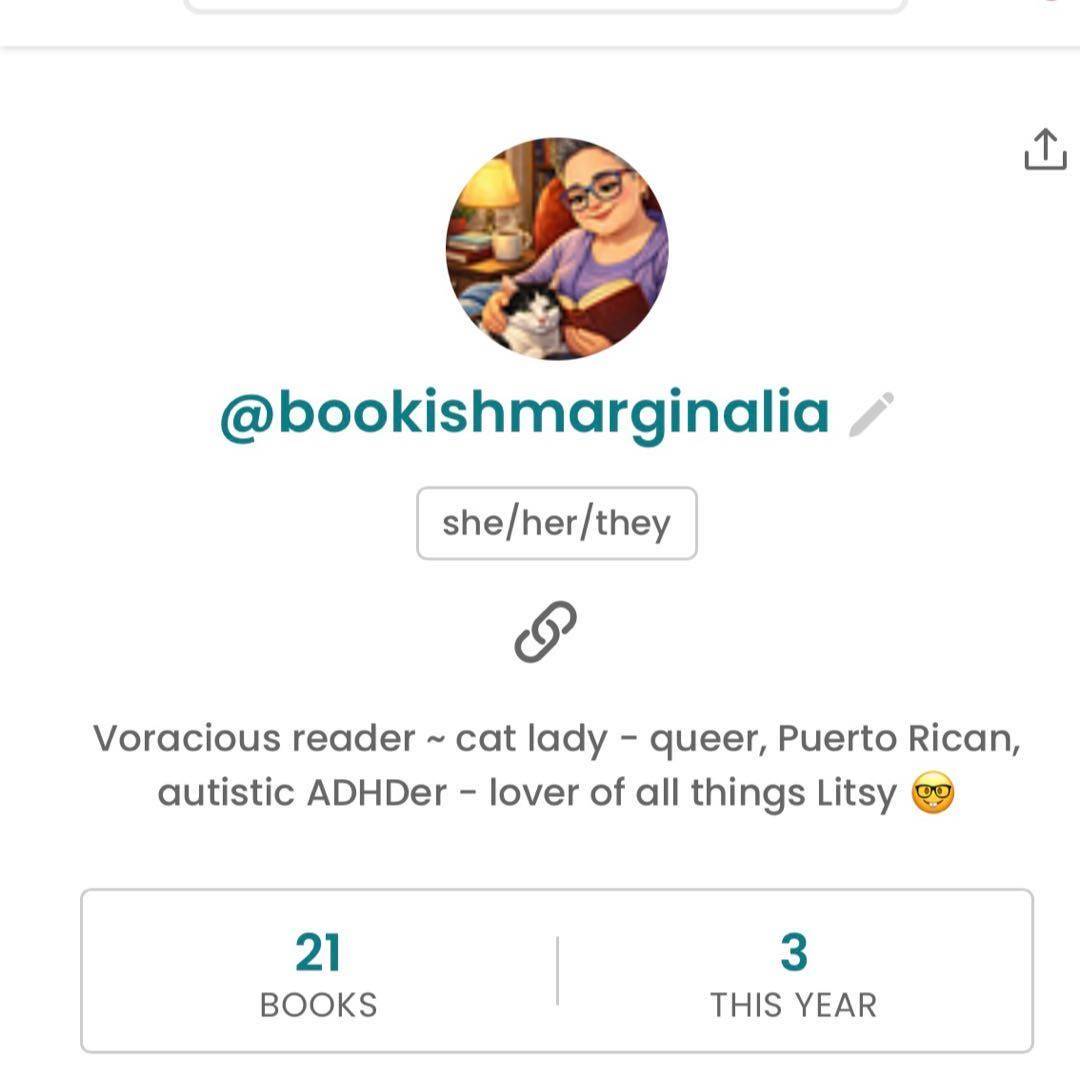Share this profile
Viewport: 1080px width, 1080px height.
click(1045, 150)
